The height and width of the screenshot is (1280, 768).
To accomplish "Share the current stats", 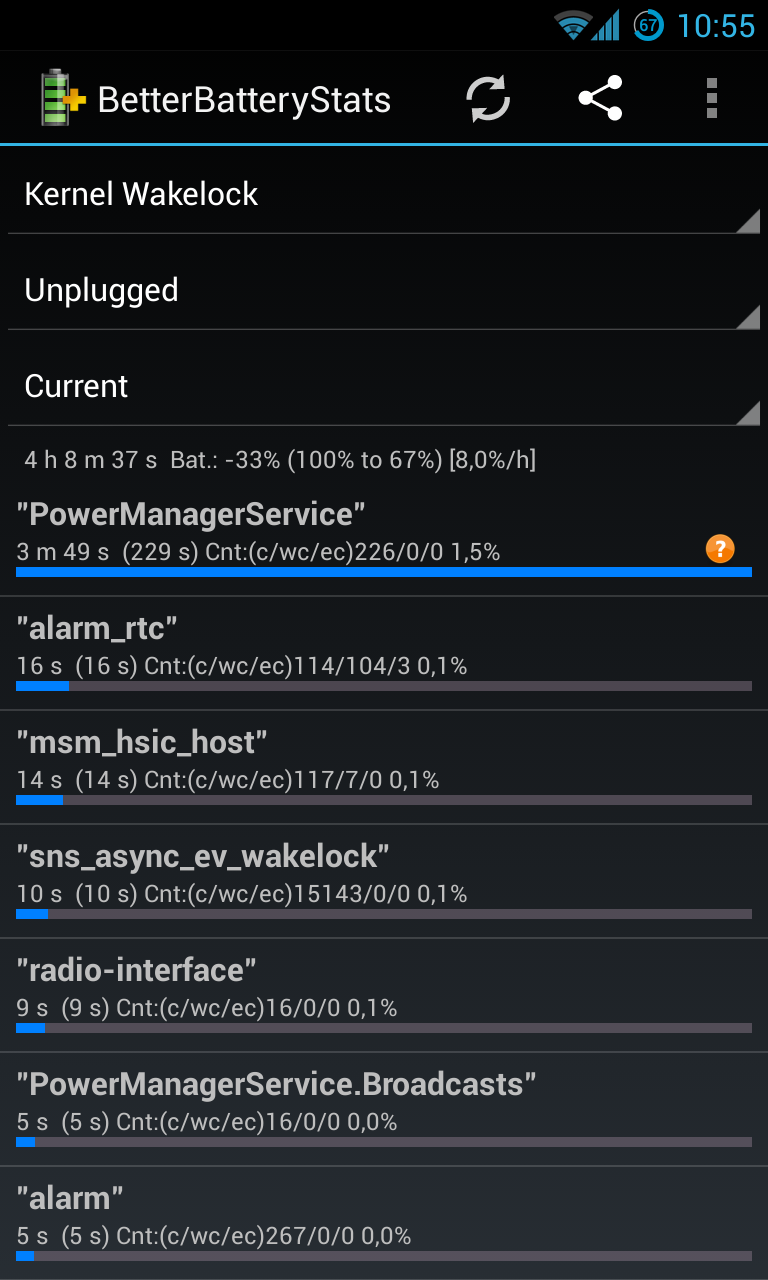I will pos(600,99).
